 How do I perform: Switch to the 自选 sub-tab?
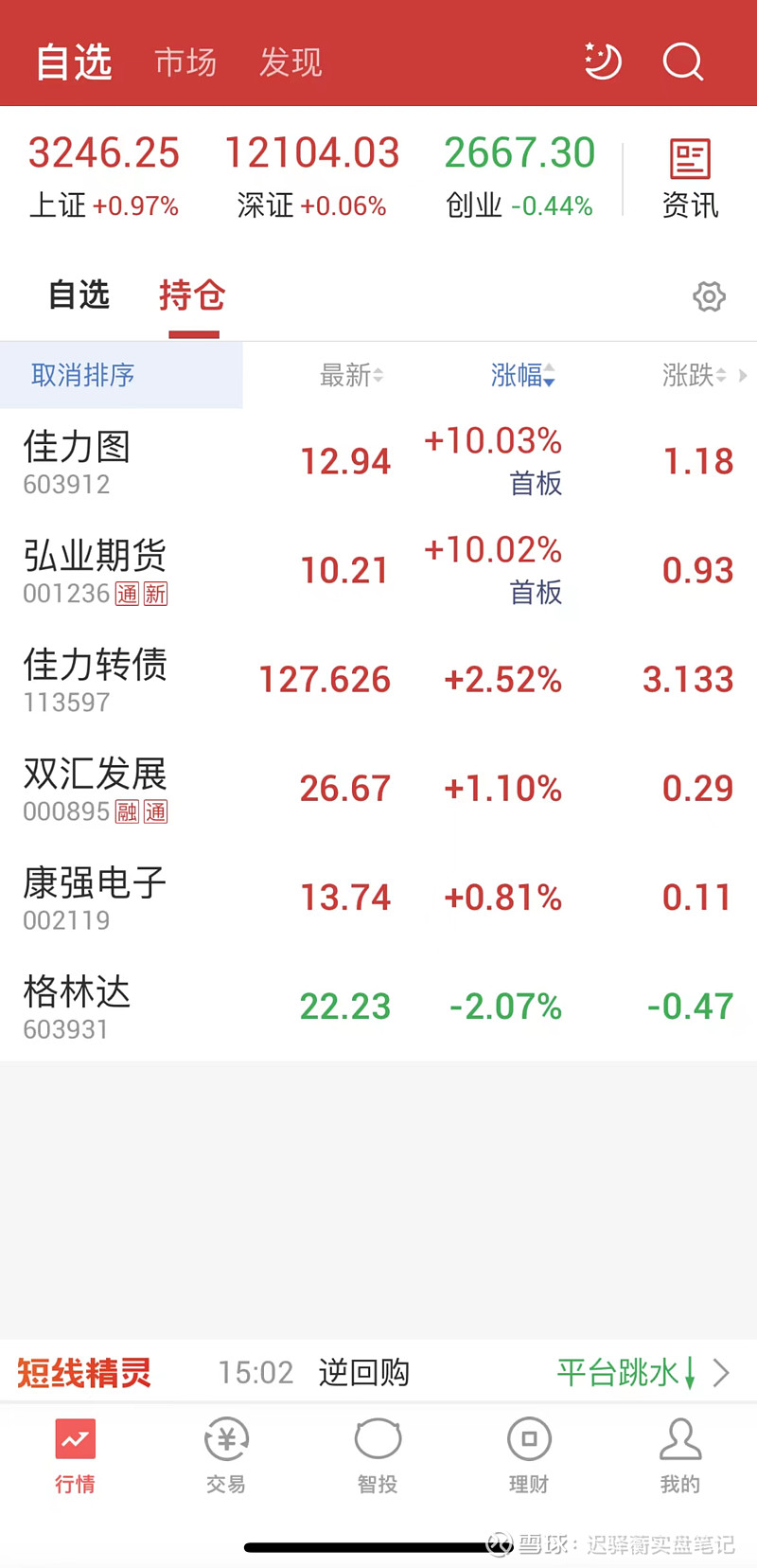pyautogui.click(x=79, y=294)
